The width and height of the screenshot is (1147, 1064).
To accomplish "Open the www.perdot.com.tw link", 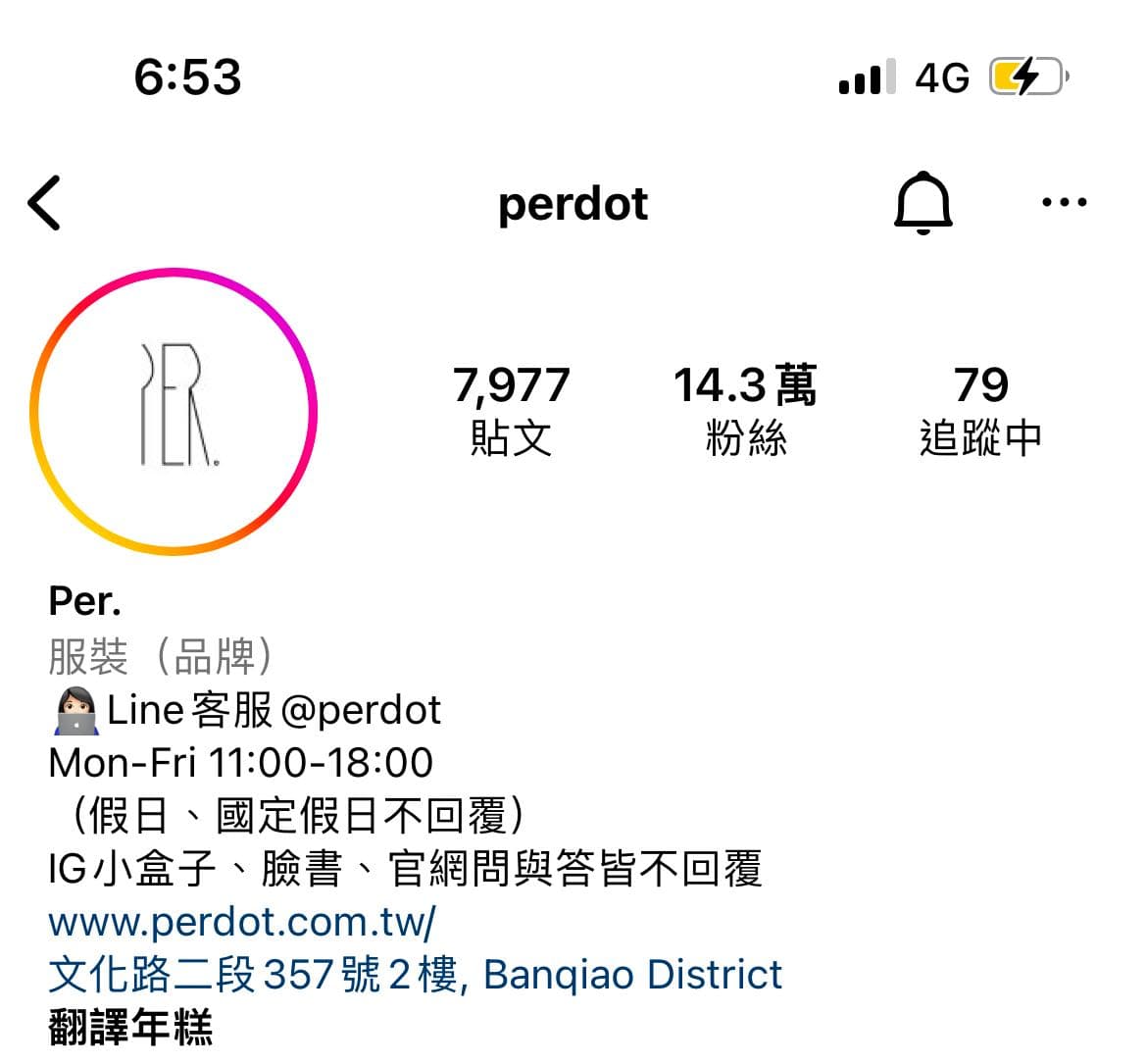I will tap(242, 922).
